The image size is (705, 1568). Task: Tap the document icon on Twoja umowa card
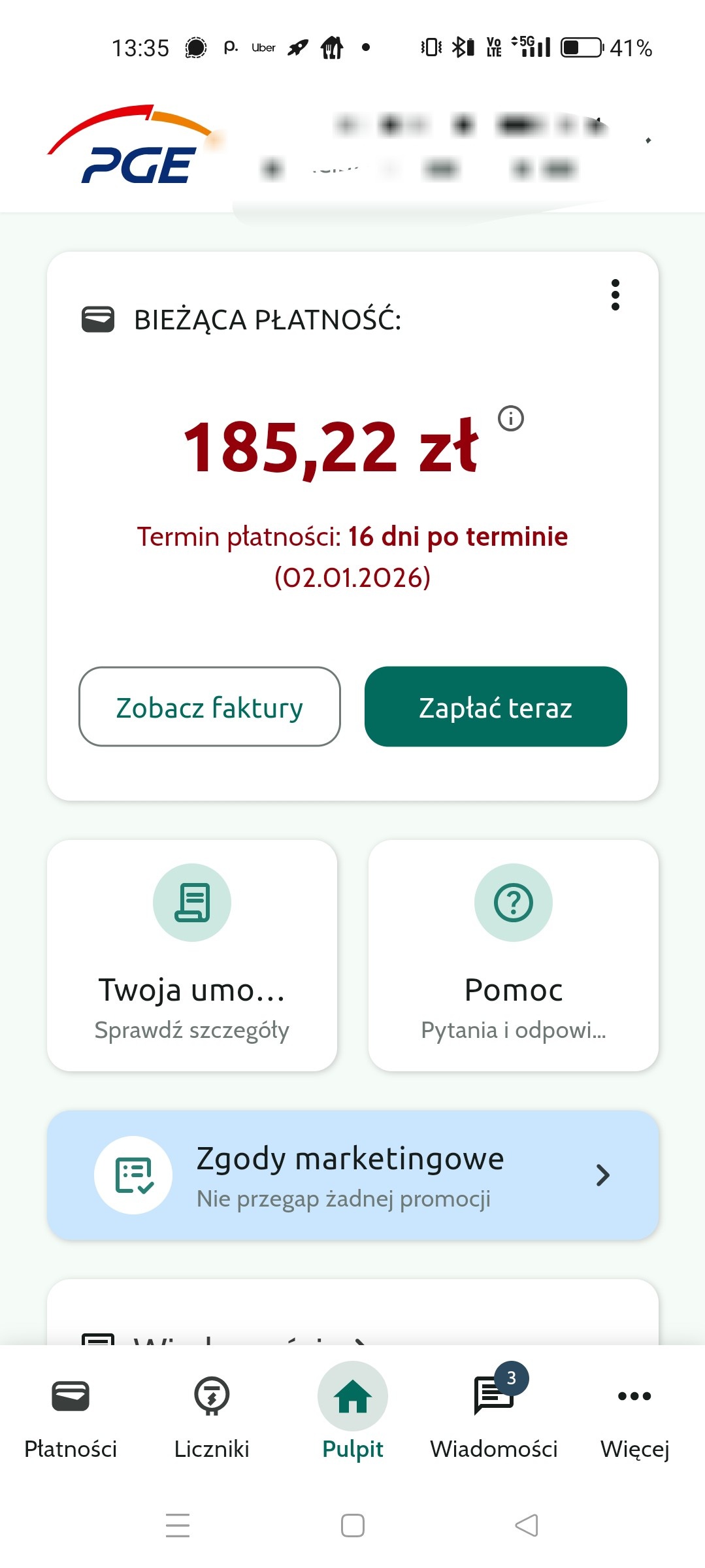(191, 903)
